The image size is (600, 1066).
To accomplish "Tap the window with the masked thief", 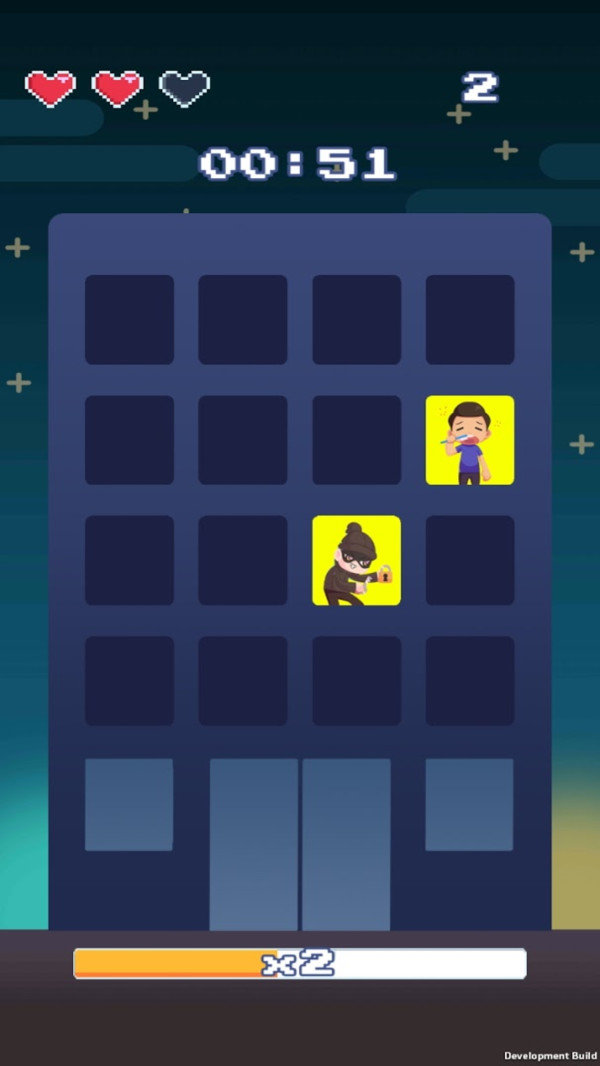I will (356, 560).
